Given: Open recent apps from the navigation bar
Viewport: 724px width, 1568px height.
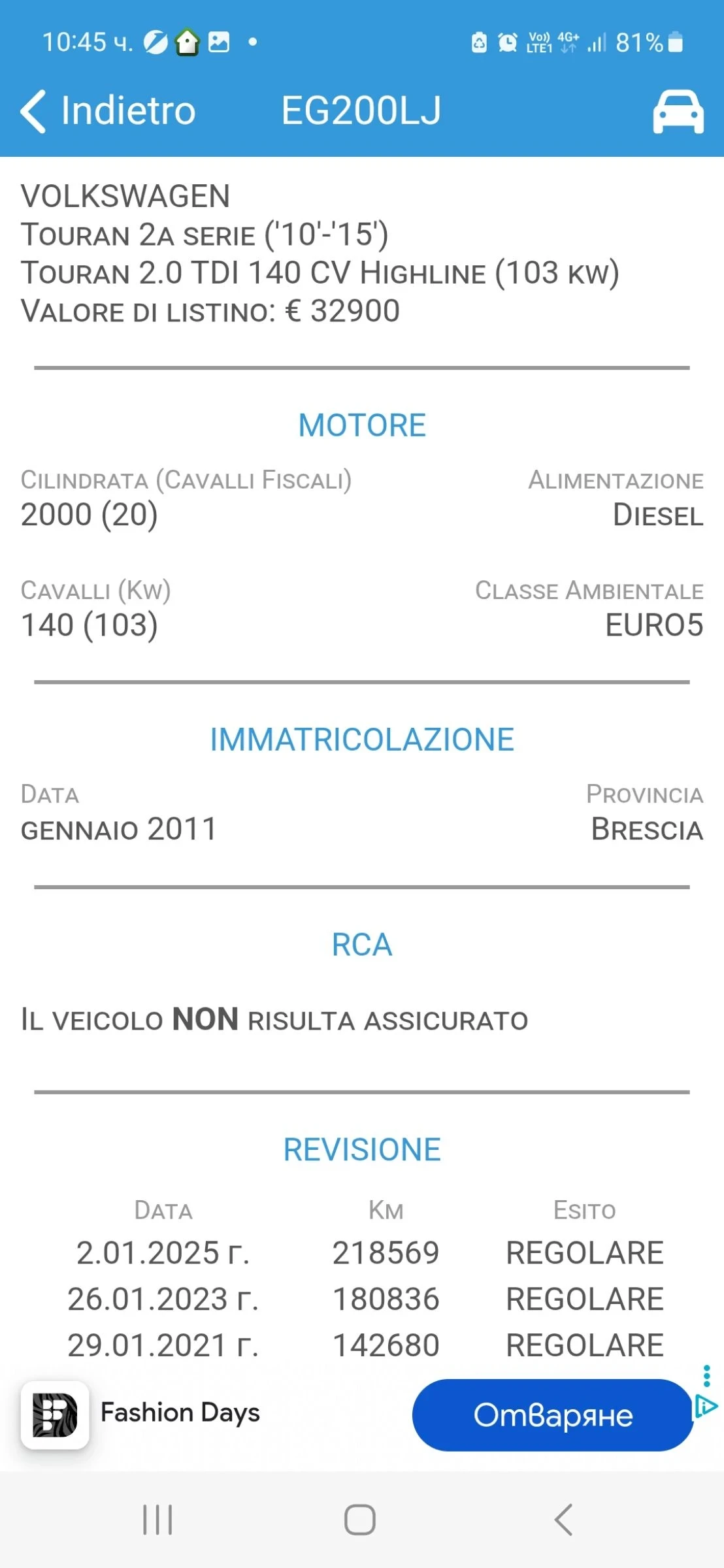Looking at the screenshot, I should point(157,1518).
